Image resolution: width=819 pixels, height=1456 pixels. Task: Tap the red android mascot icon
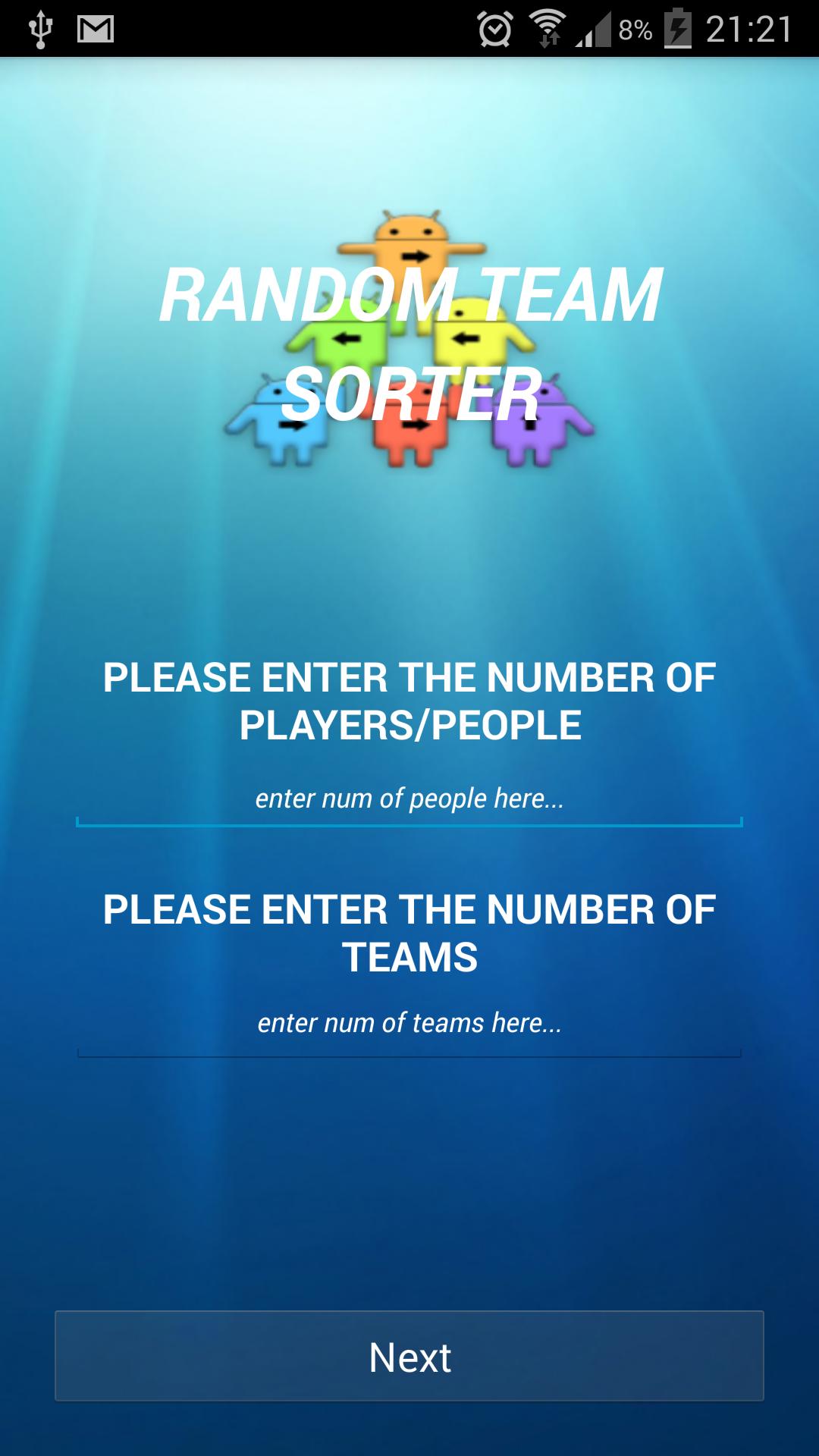click(x=413, y=425)
